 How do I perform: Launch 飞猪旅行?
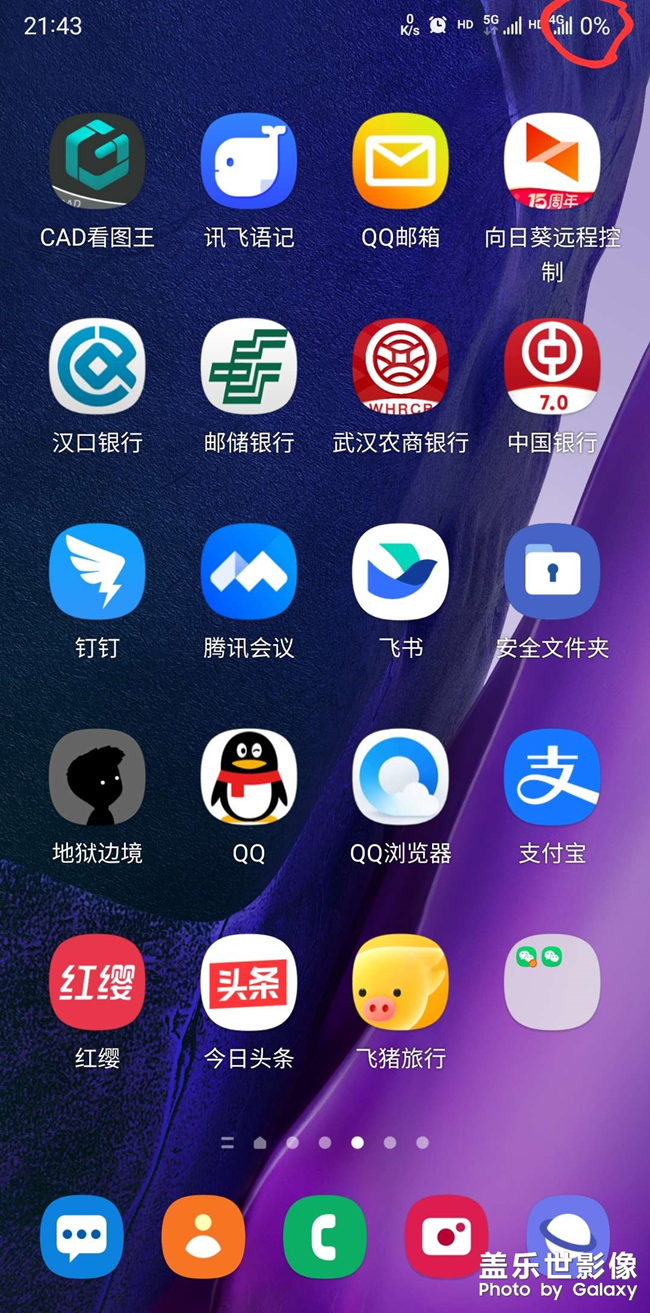(401, 982)
